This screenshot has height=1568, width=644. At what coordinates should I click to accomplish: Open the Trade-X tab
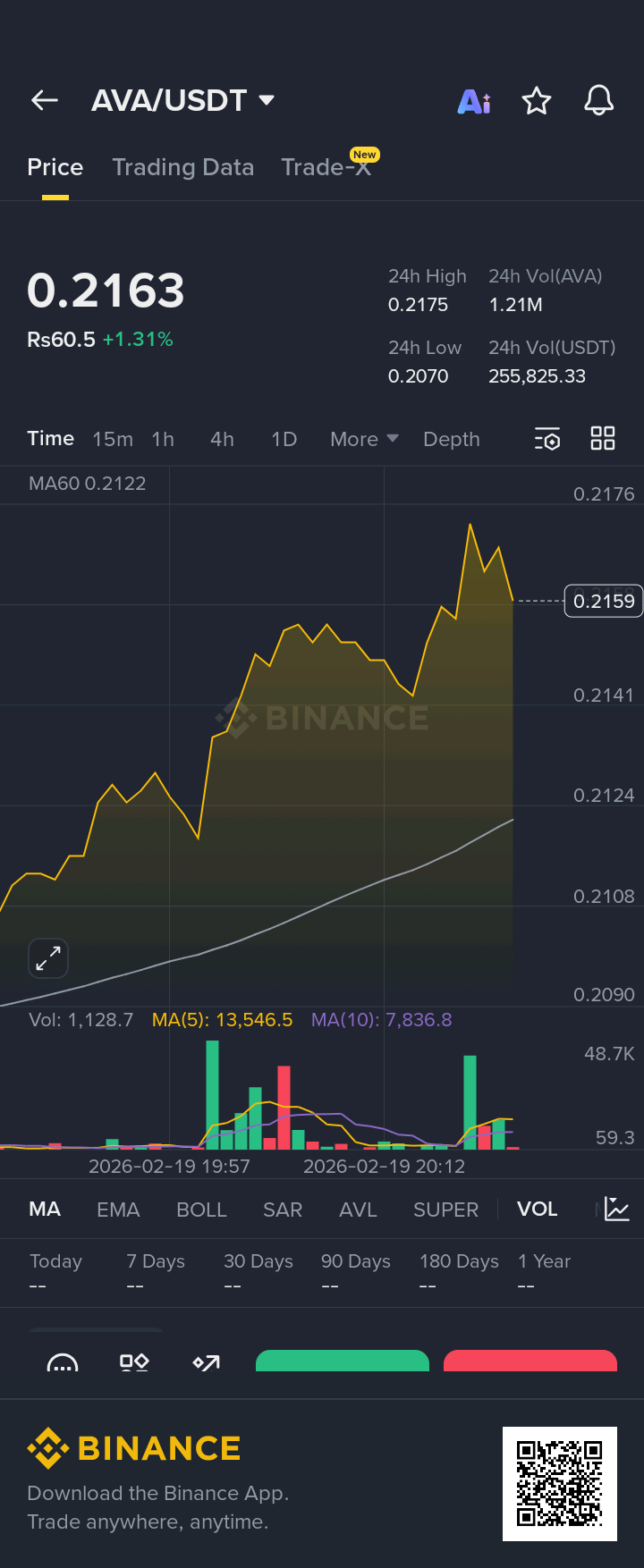(326, 167)
